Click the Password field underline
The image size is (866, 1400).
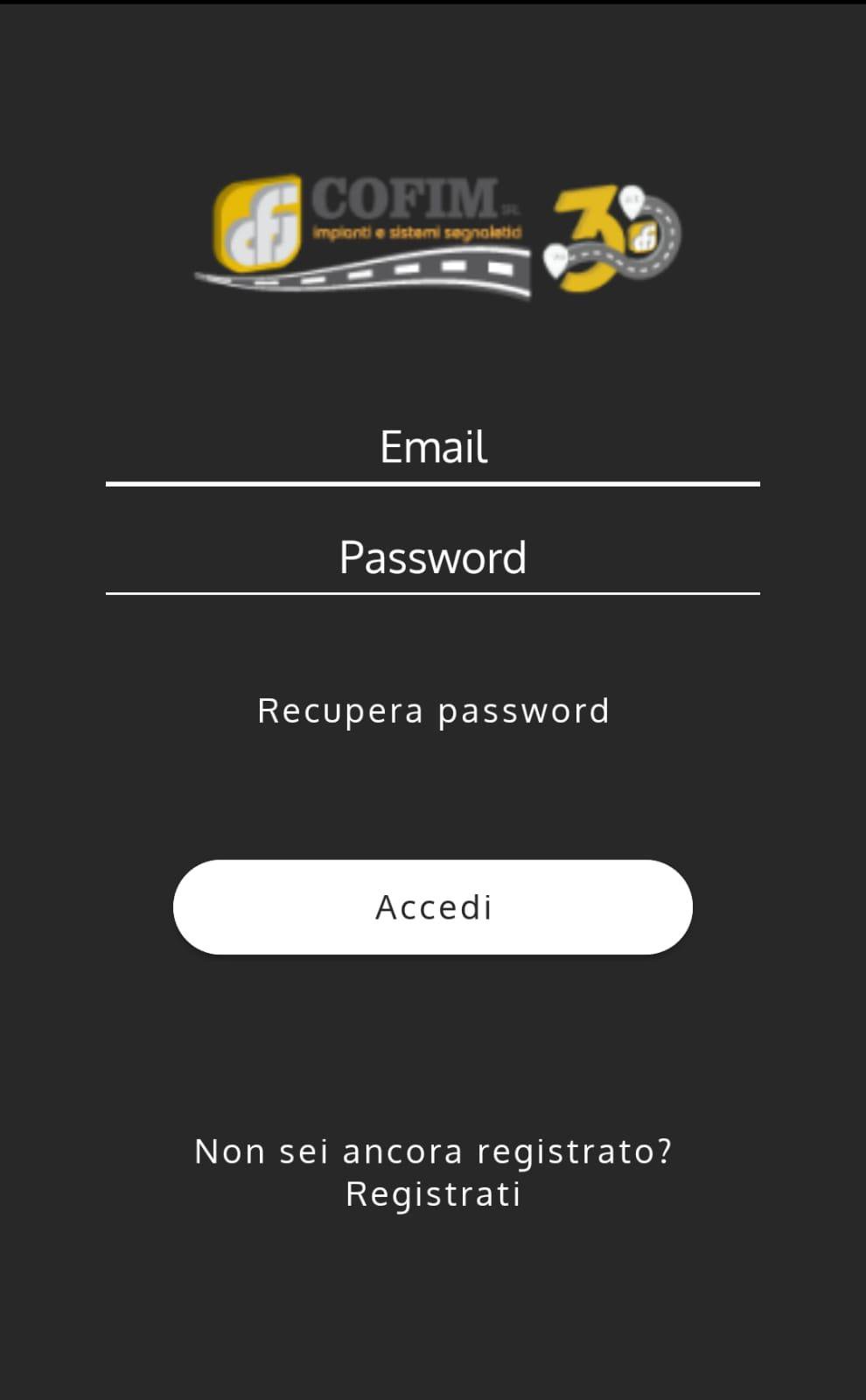tap(432, 594)
